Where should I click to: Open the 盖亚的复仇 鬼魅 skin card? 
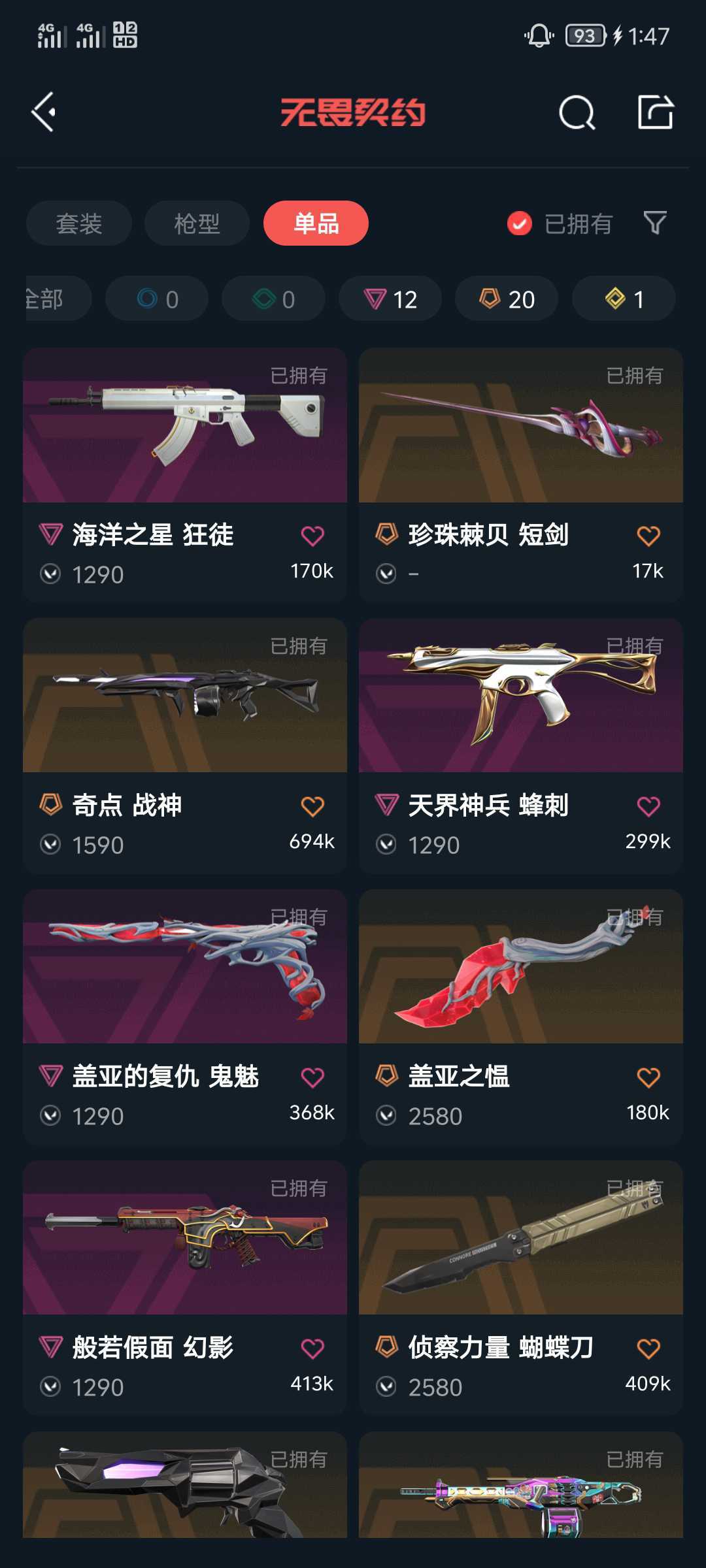[185, 967]
